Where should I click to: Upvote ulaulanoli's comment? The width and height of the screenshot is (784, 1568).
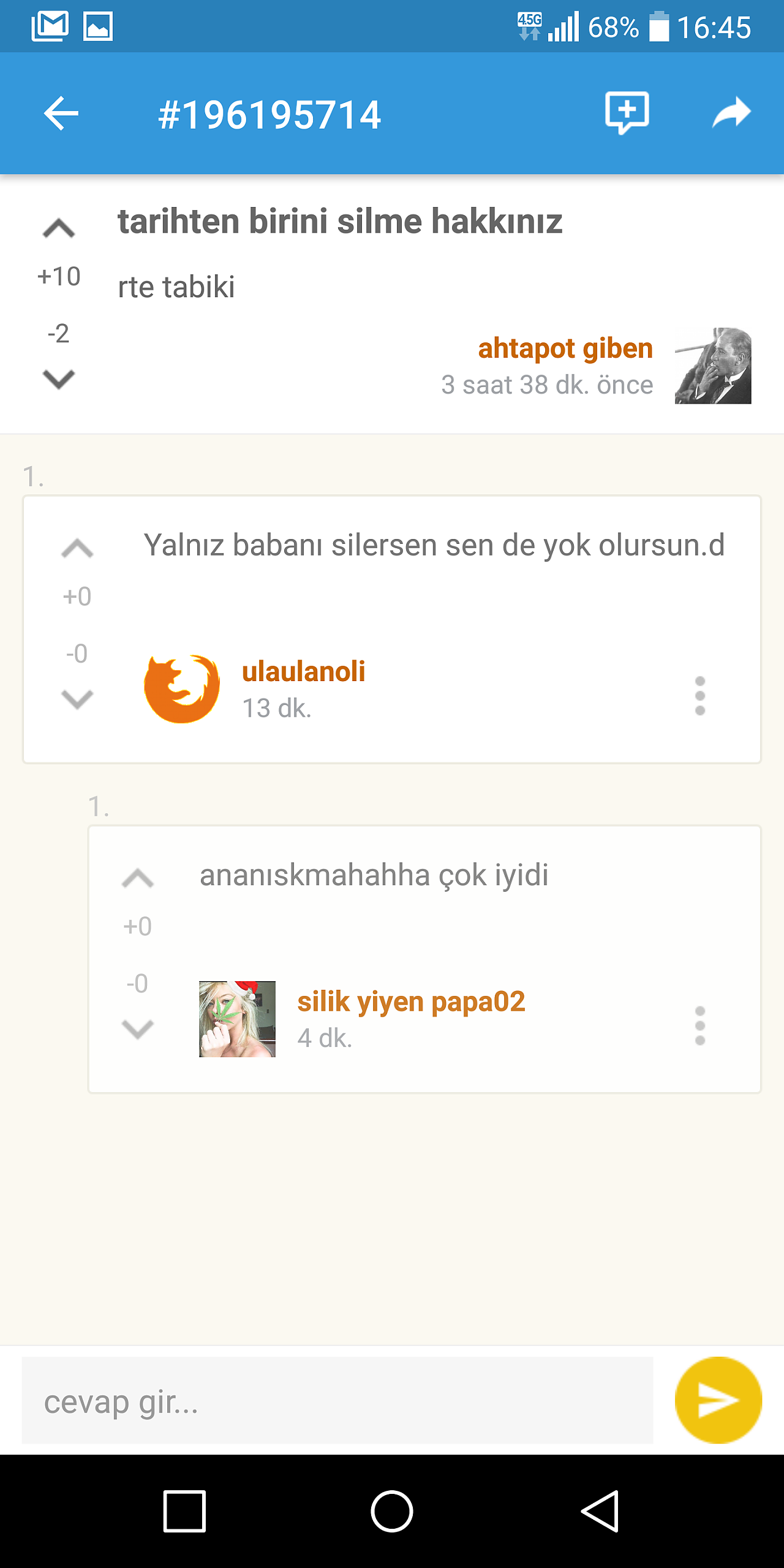(77, 548)
